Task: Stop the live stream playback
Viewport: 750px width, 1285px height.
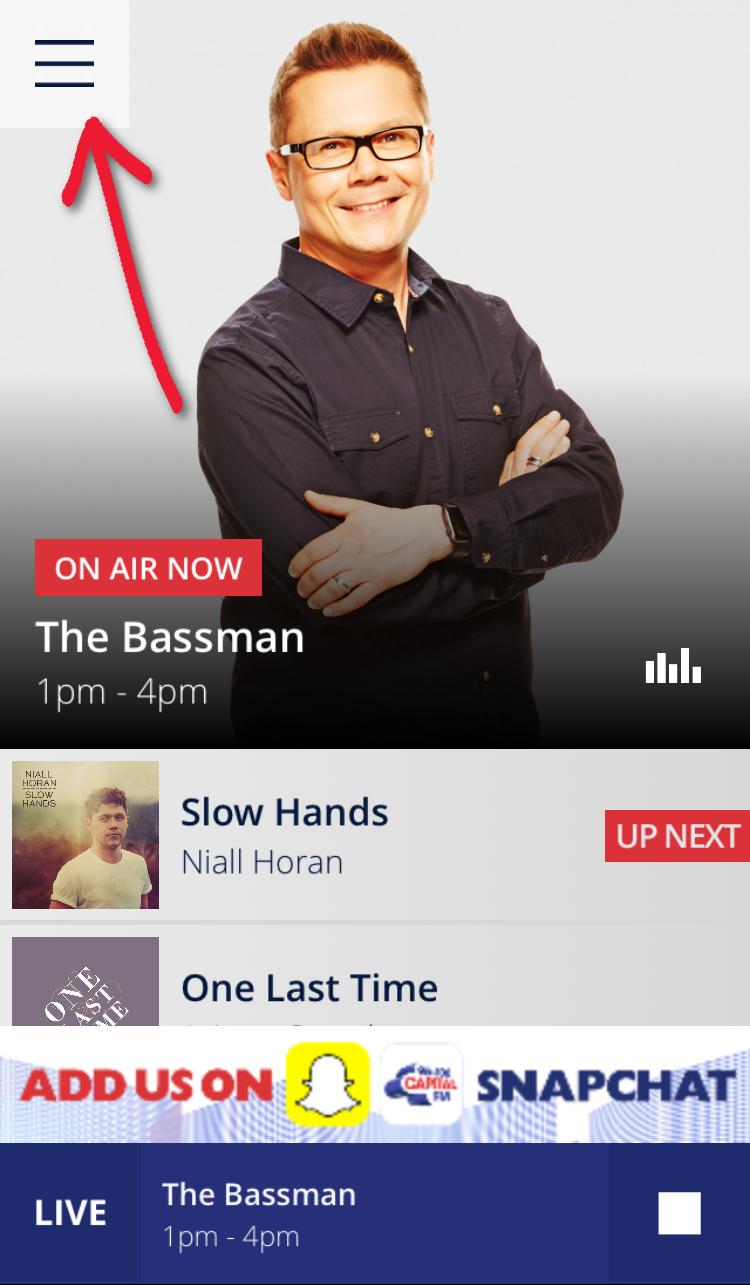Action: click(x=679, y=1213)
